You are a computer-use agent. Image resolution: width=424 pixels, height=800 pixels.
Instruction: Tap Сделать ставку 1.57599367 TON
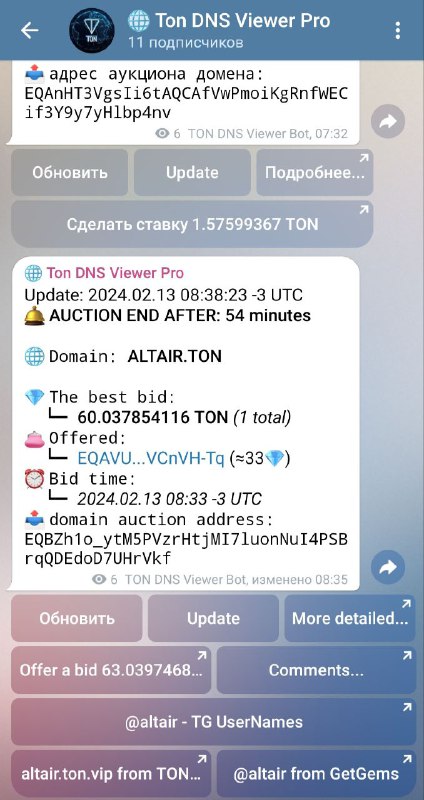coord(192,224)
